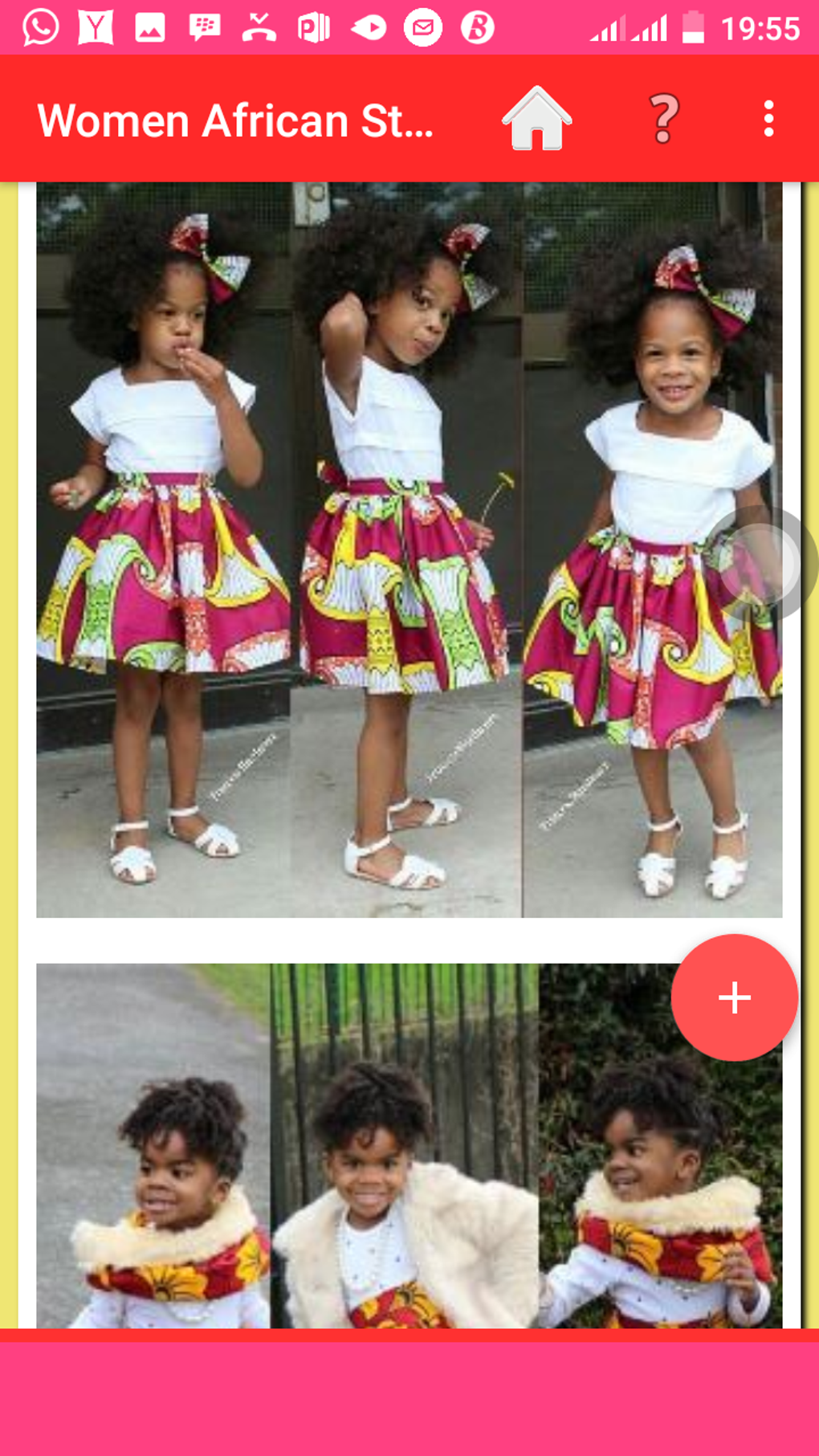Open the overflow menu

[x=768, y=119]
